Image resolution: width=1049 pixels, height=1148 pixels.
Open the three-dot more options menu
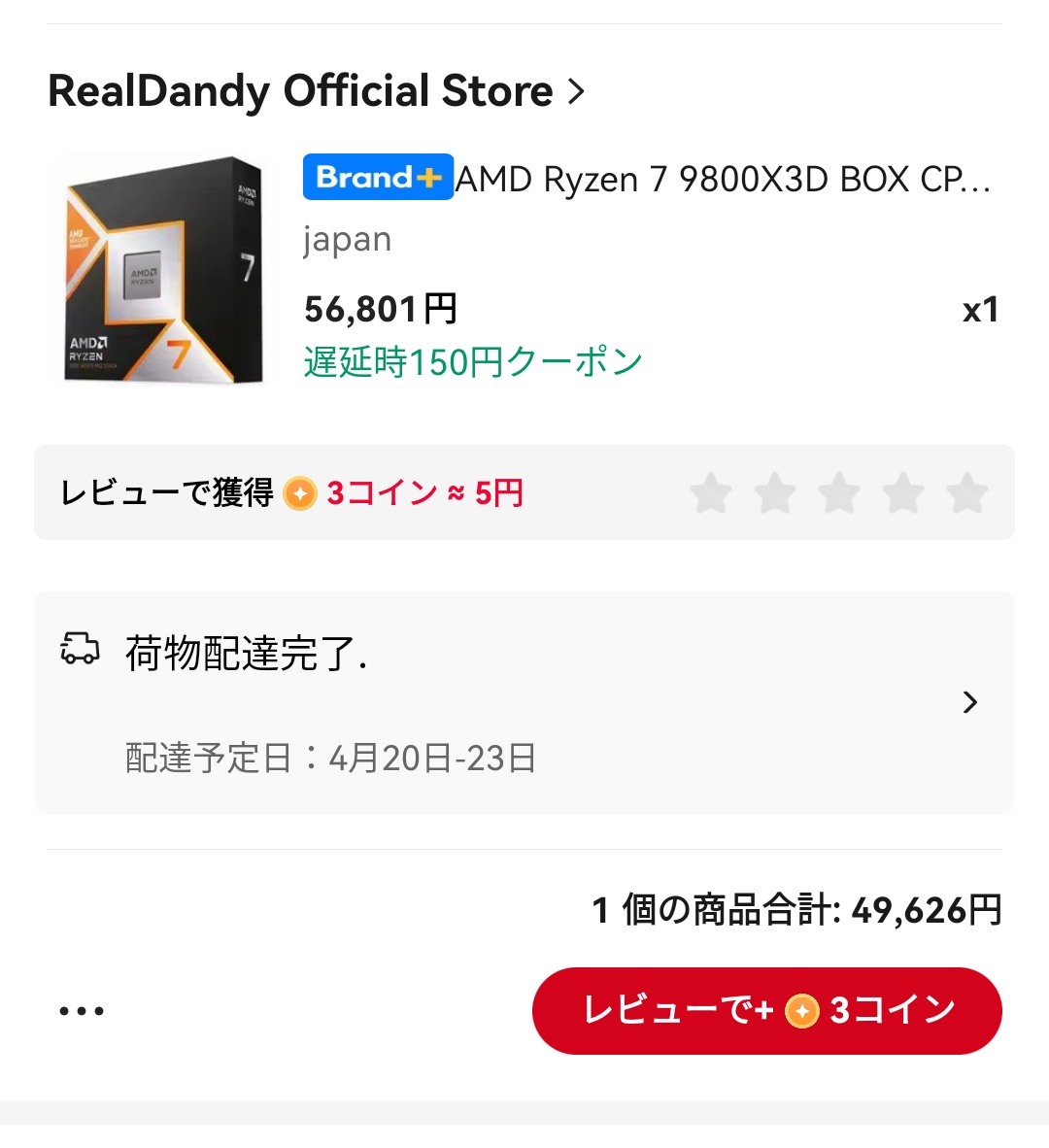[x=82, y=1011]
